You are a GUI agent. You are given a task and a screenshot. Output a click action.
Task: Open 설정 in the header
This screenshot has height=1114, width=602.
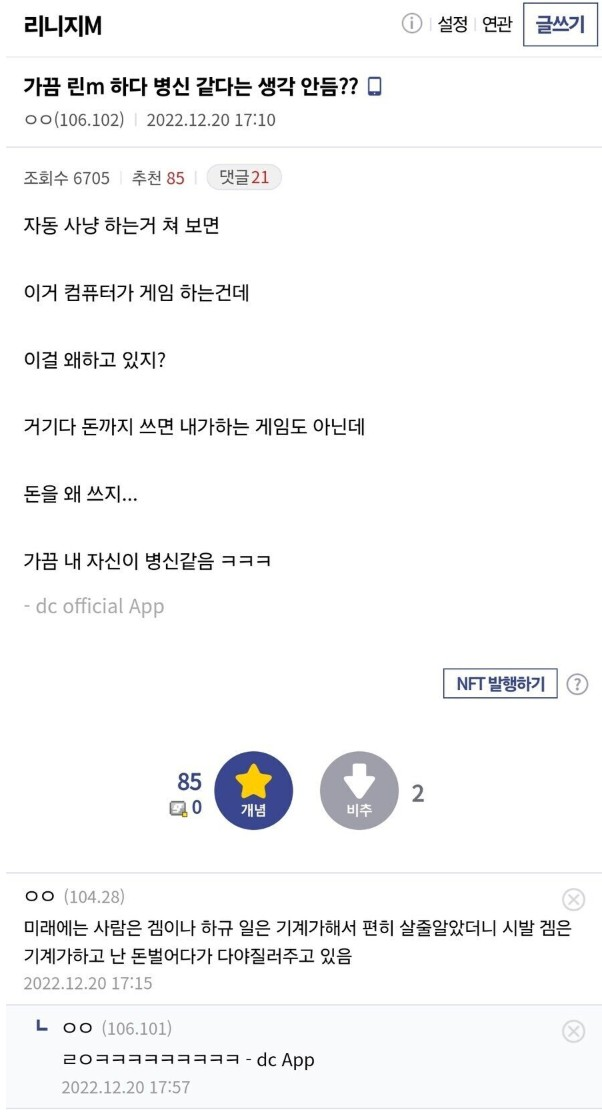click(x=452, y=25)
